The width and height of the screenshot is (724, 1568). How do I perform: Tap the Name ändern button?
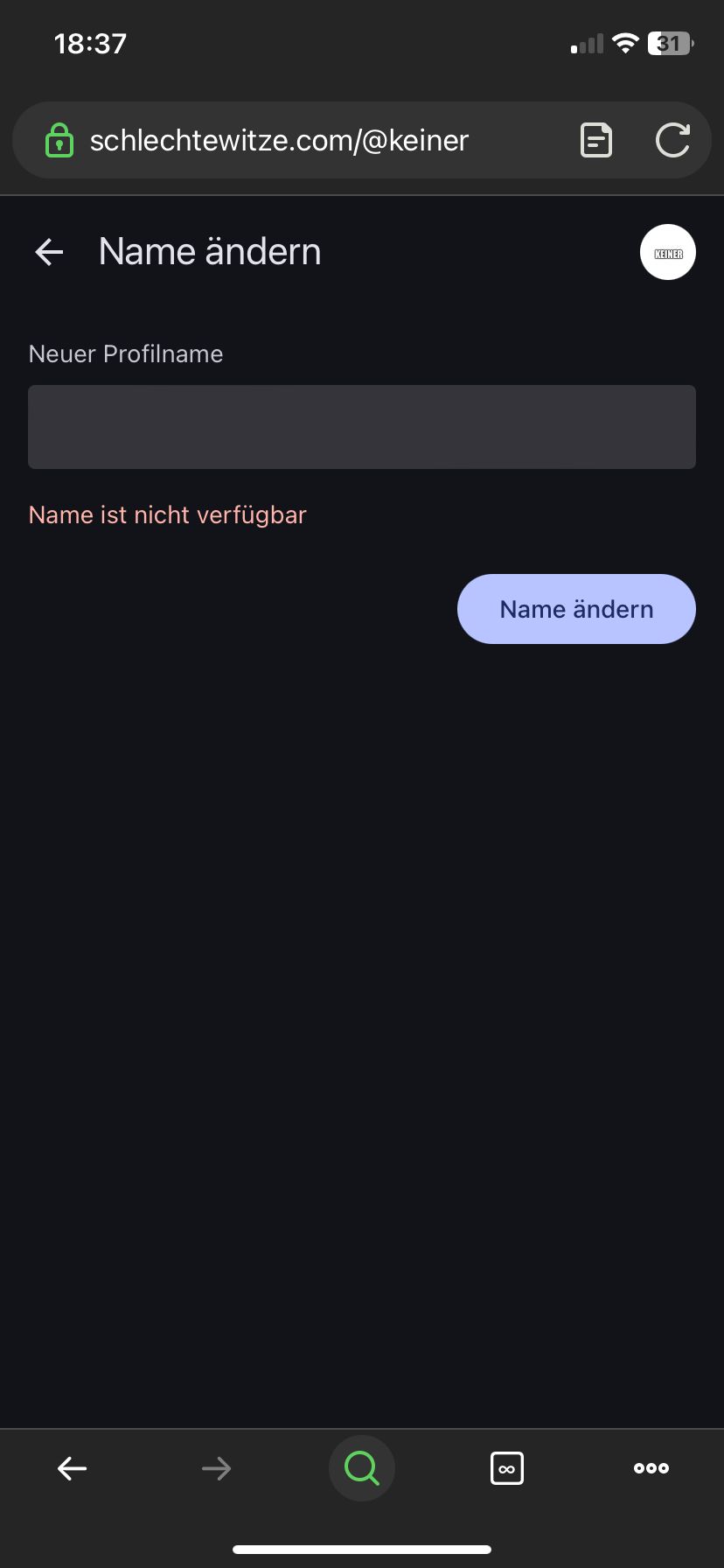point(576,609)
